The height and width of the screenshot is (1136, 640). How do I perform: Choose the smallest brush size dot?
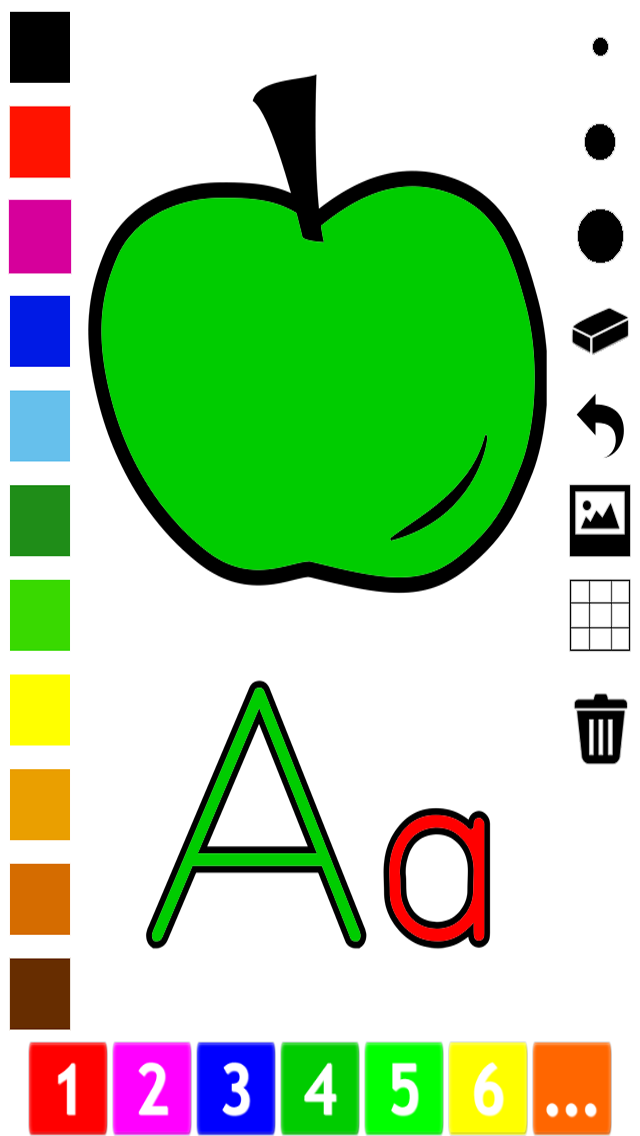pos(600,47)
